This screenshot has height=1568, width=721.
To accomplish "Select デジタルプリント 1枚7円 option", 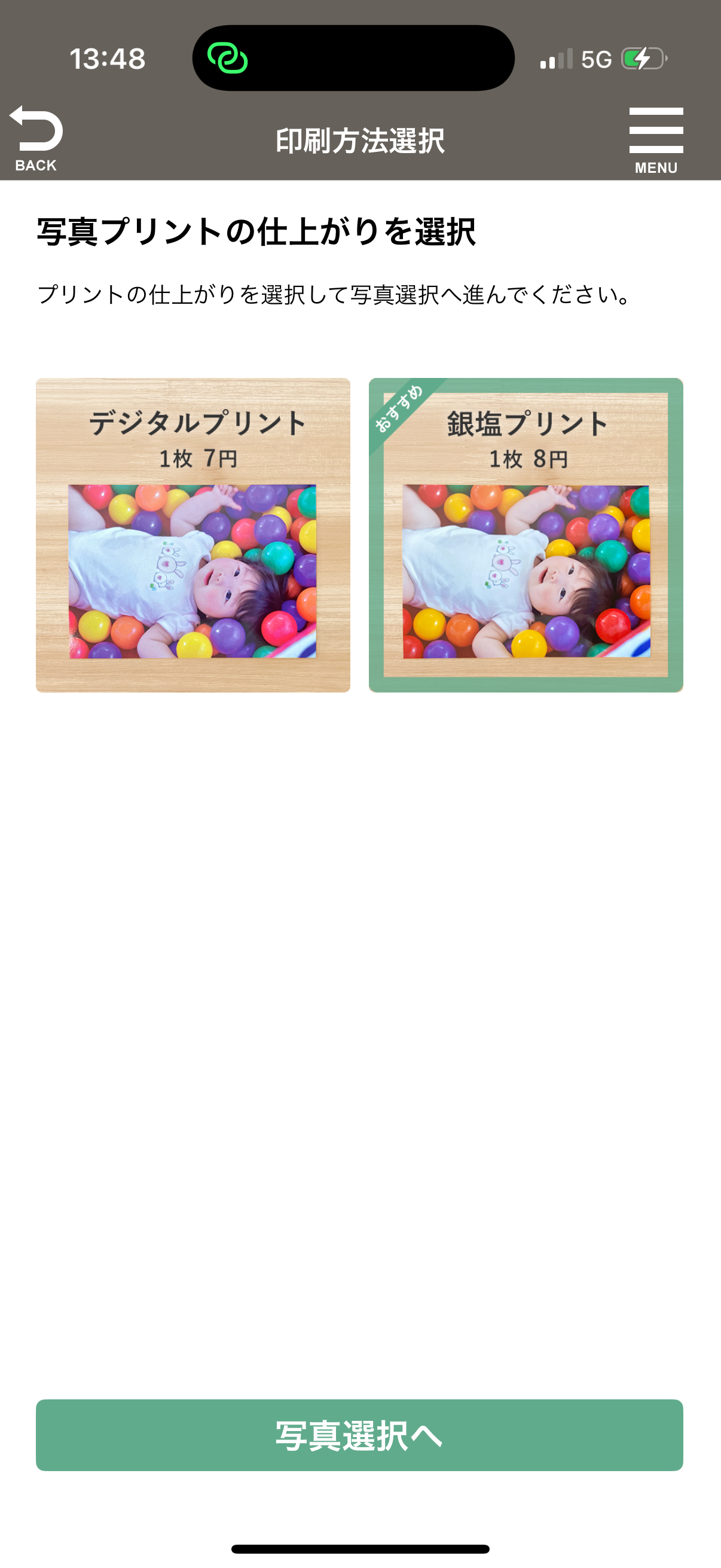I will click(193, 535).
